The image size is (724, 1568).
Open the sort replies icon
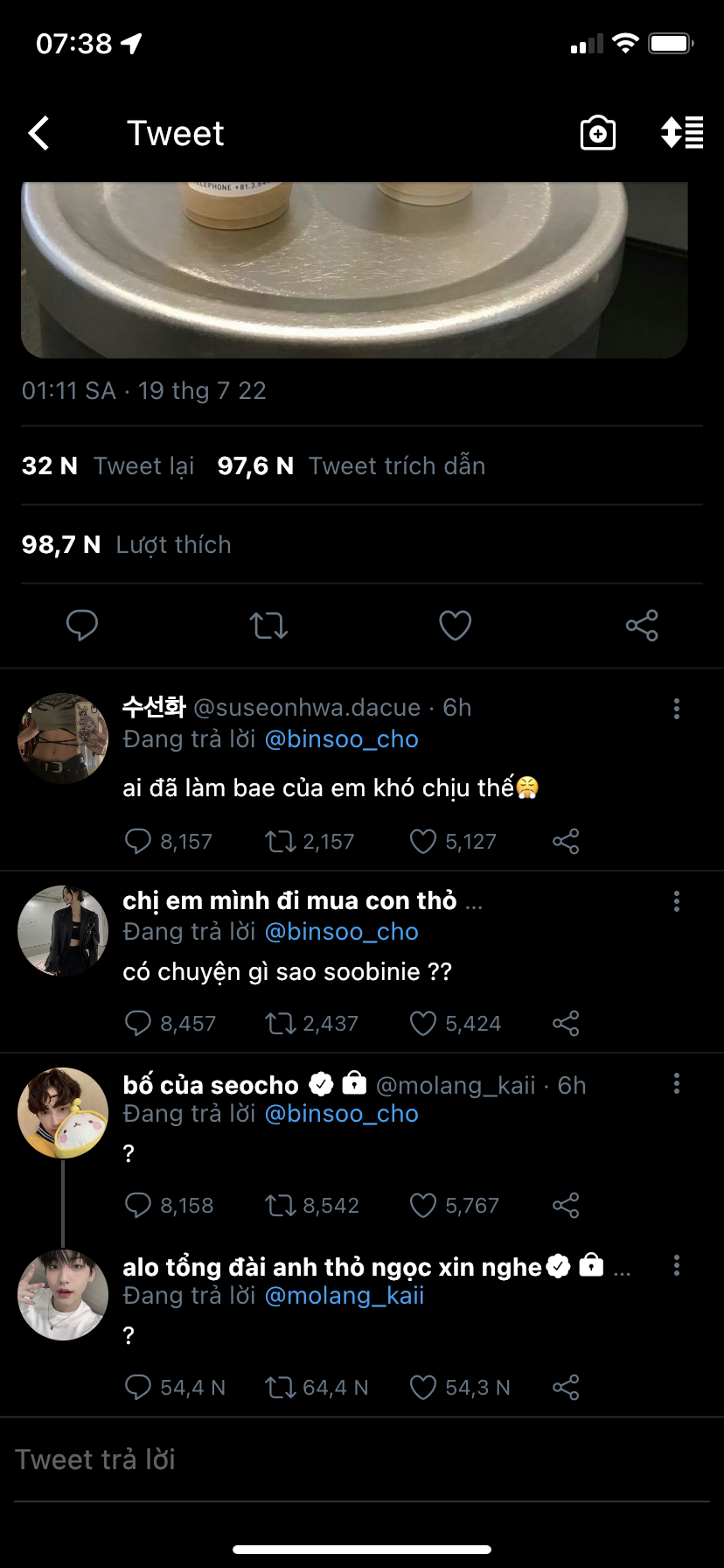point(682,133)
